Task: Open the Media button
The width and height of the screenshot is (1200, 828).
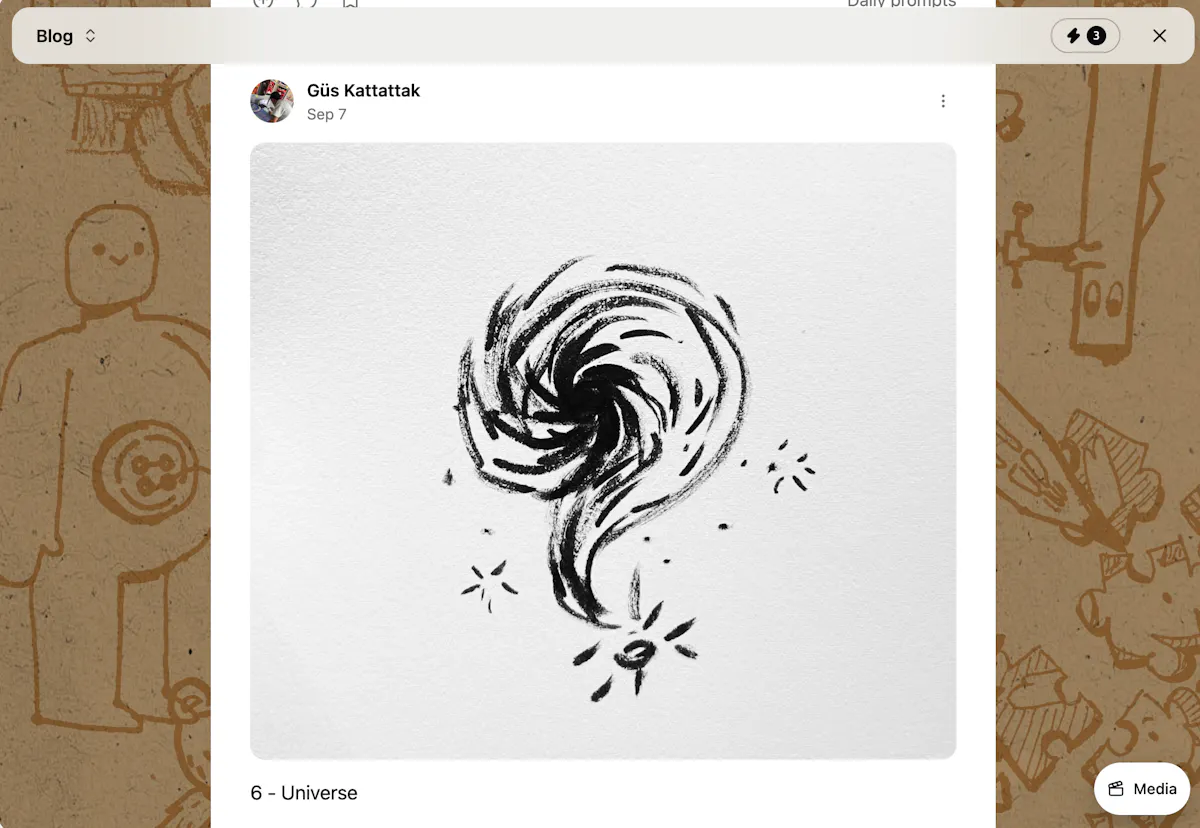Action: 1142,789
